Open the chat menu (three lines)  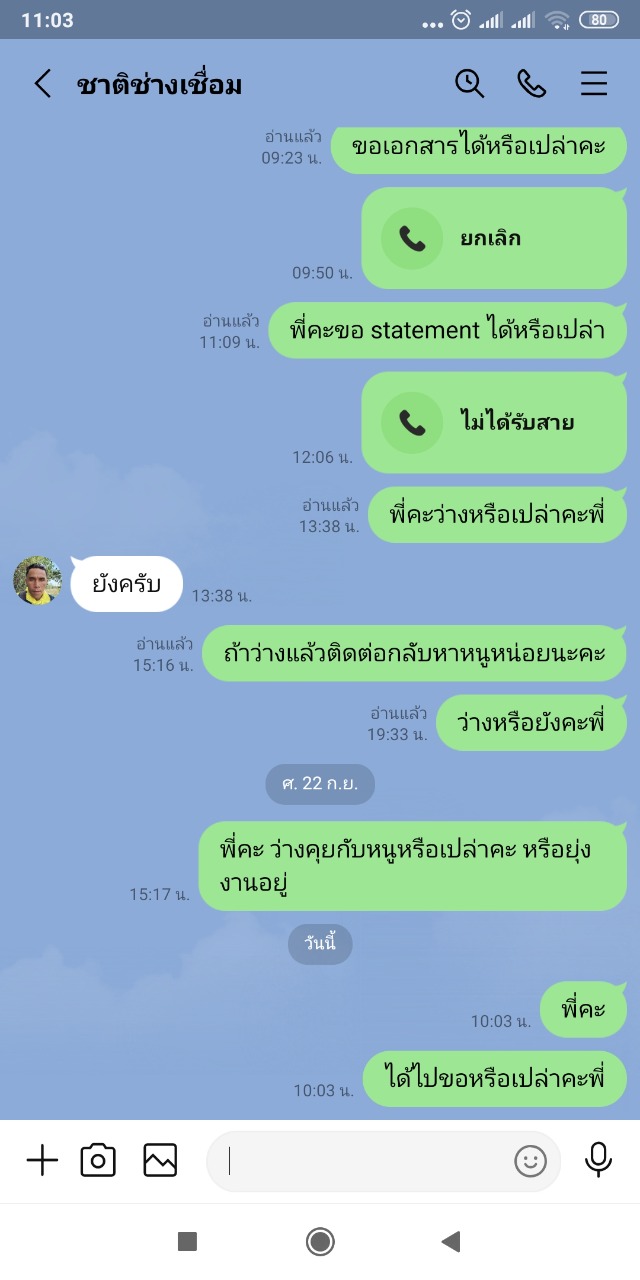coord(594,84)
